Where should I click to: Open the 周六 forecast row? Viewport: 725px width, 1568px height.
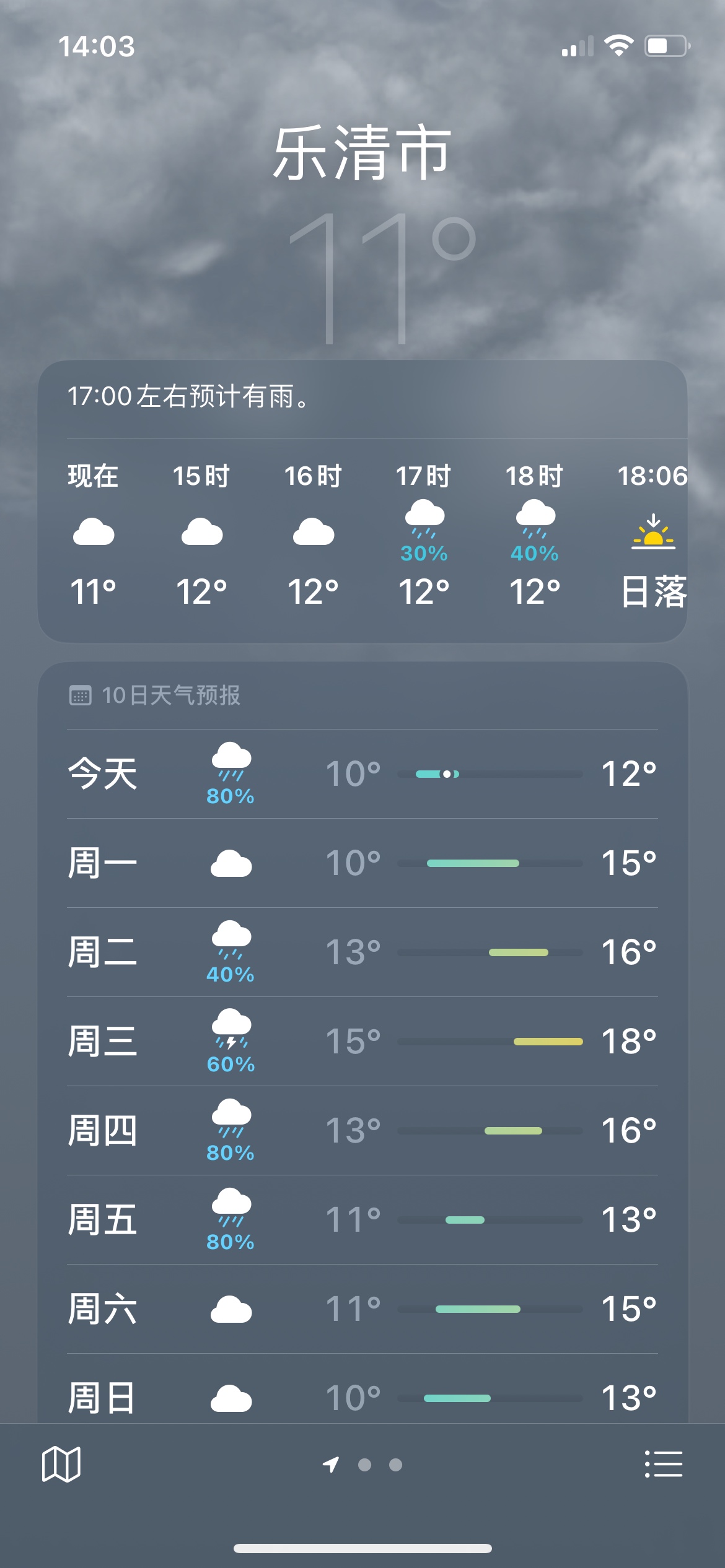[362, 1309]
